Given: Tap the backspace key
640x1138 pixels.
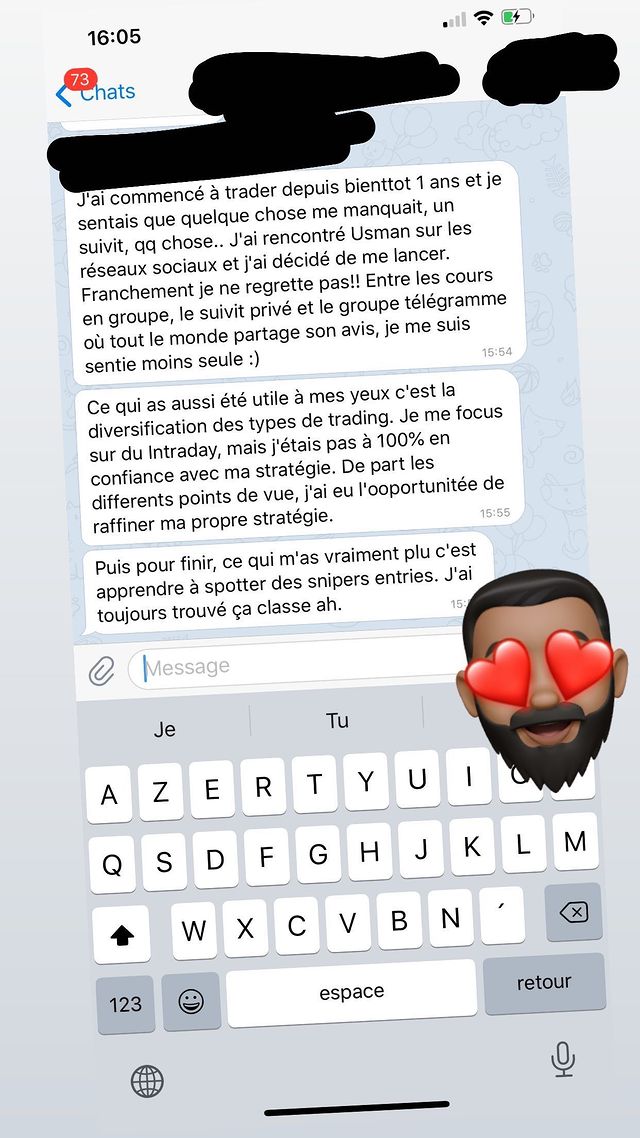Looking at the screenshot, I should click(x=574, y=912).
